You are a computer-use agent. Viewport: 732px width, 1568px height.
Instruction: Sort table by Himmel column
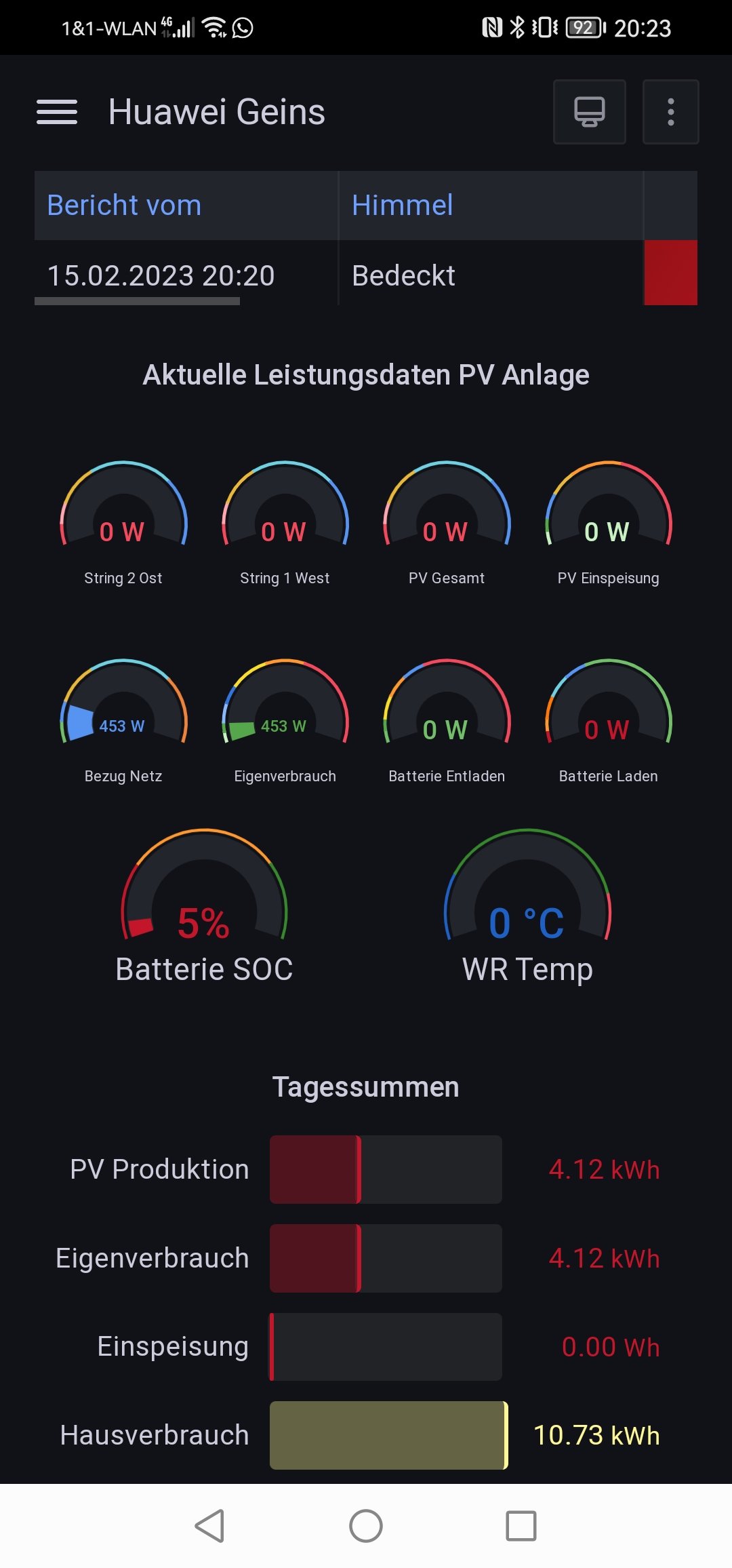(402, 205)
